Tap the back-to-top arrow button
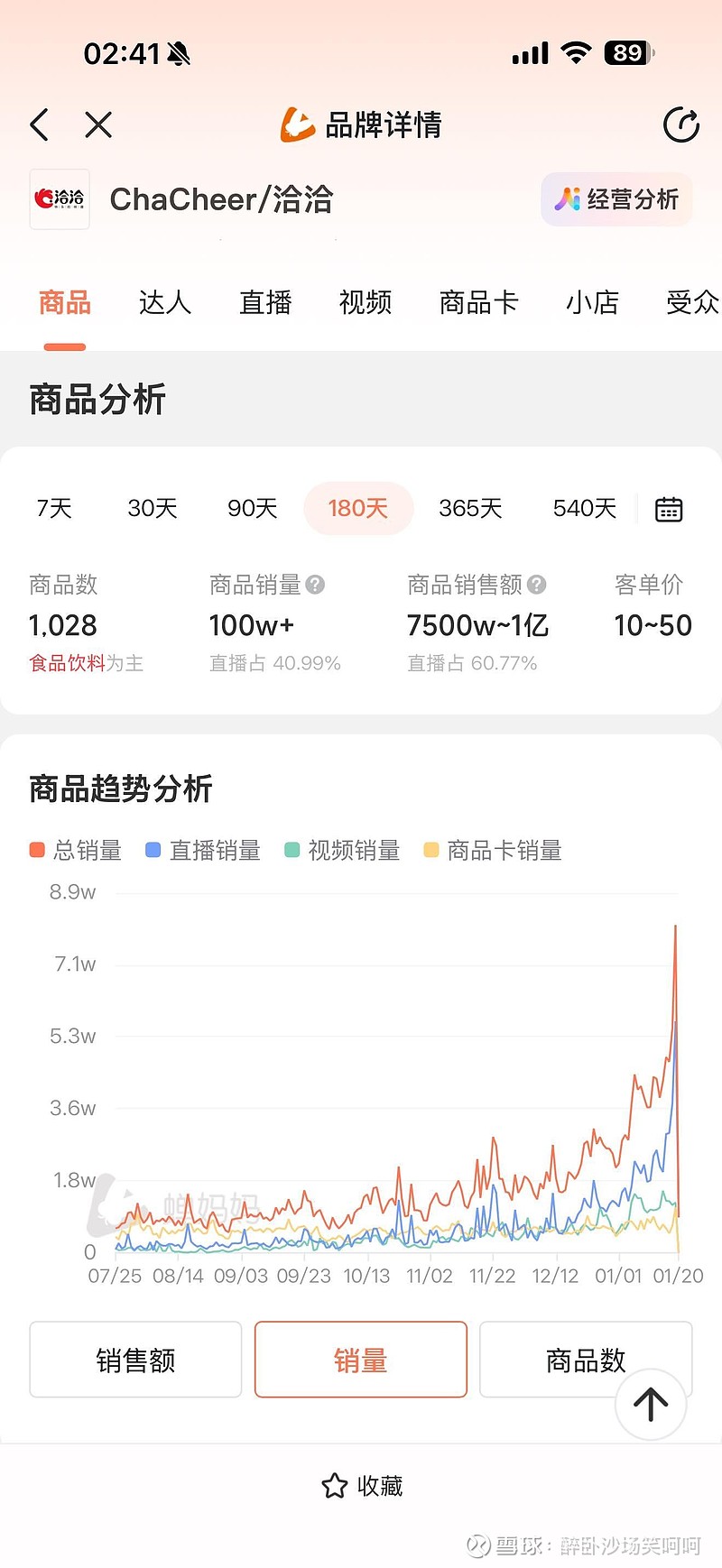 [x=650, y=1405]
